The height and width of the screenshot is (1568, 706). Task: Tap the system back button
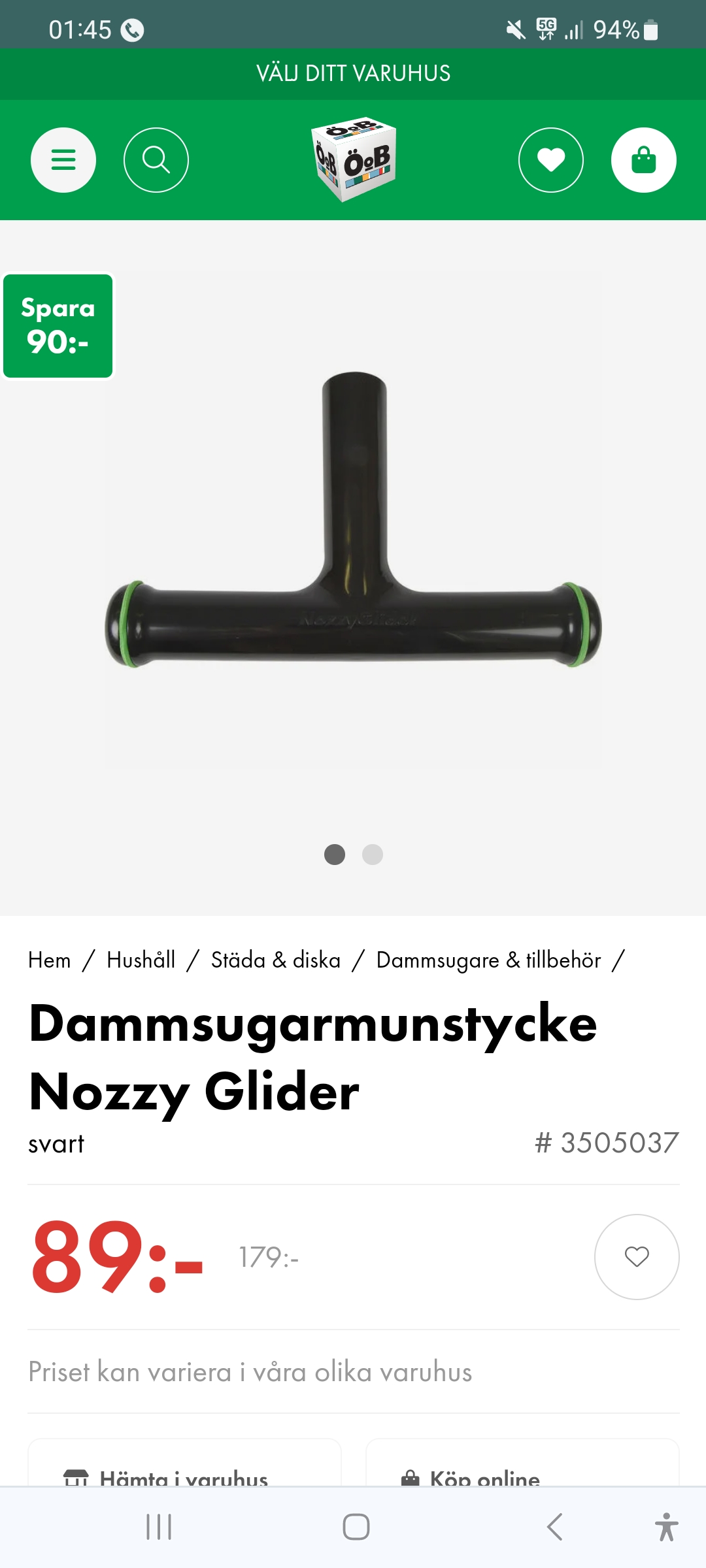pyautogui.click(x=554, y=1527)
